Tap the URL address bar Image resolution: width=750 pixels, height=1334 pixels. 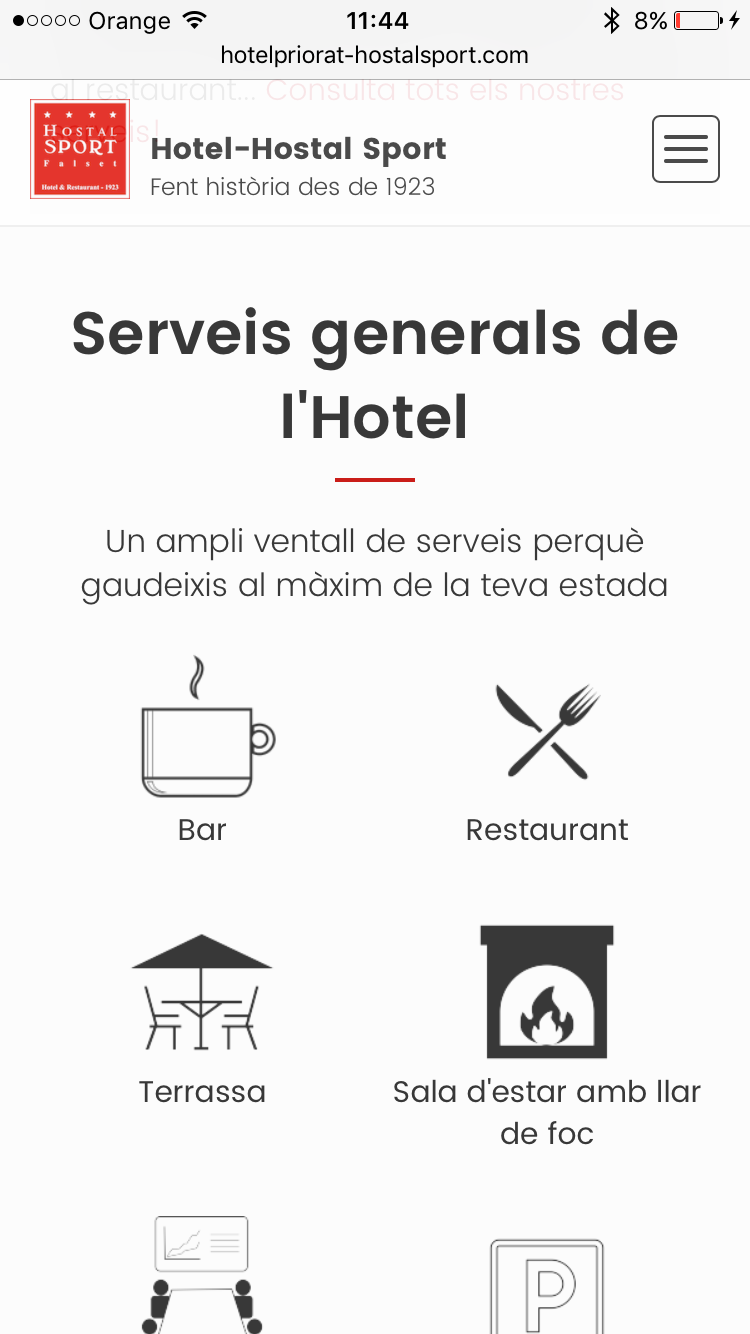374,56
